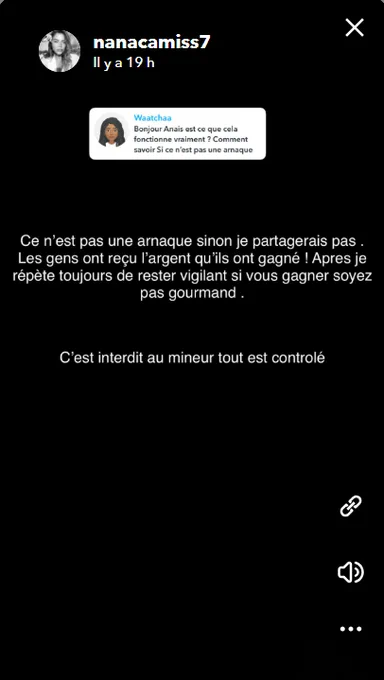Open the nanacamiss7 username
Image resolution: width=384 pixels, height=680 pixels.
pos(152,42)
